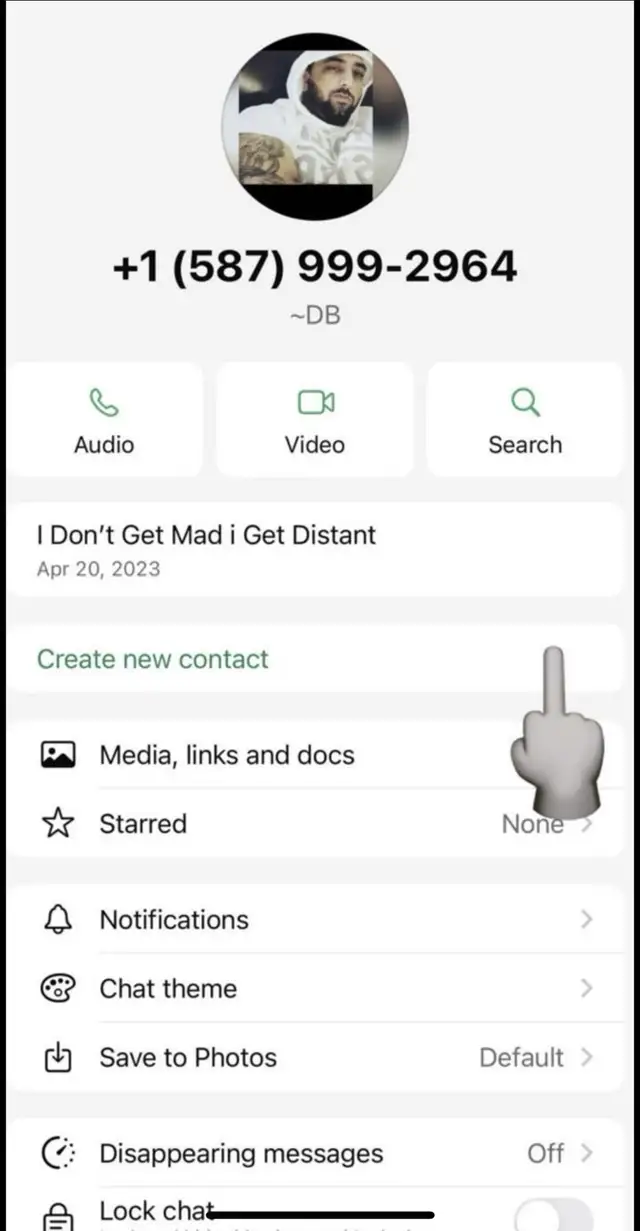
Task: Open Disappearing messages settings
Action: 241,1154
